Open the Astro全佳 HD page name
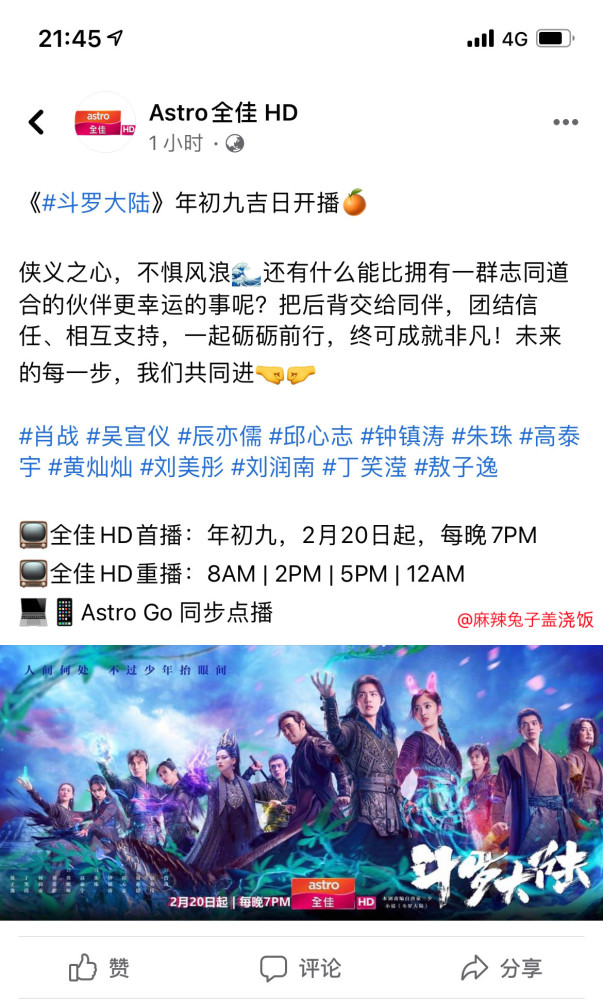This screenshot has width=603, height=1000. pyautogui.click(x=224, y=113)
